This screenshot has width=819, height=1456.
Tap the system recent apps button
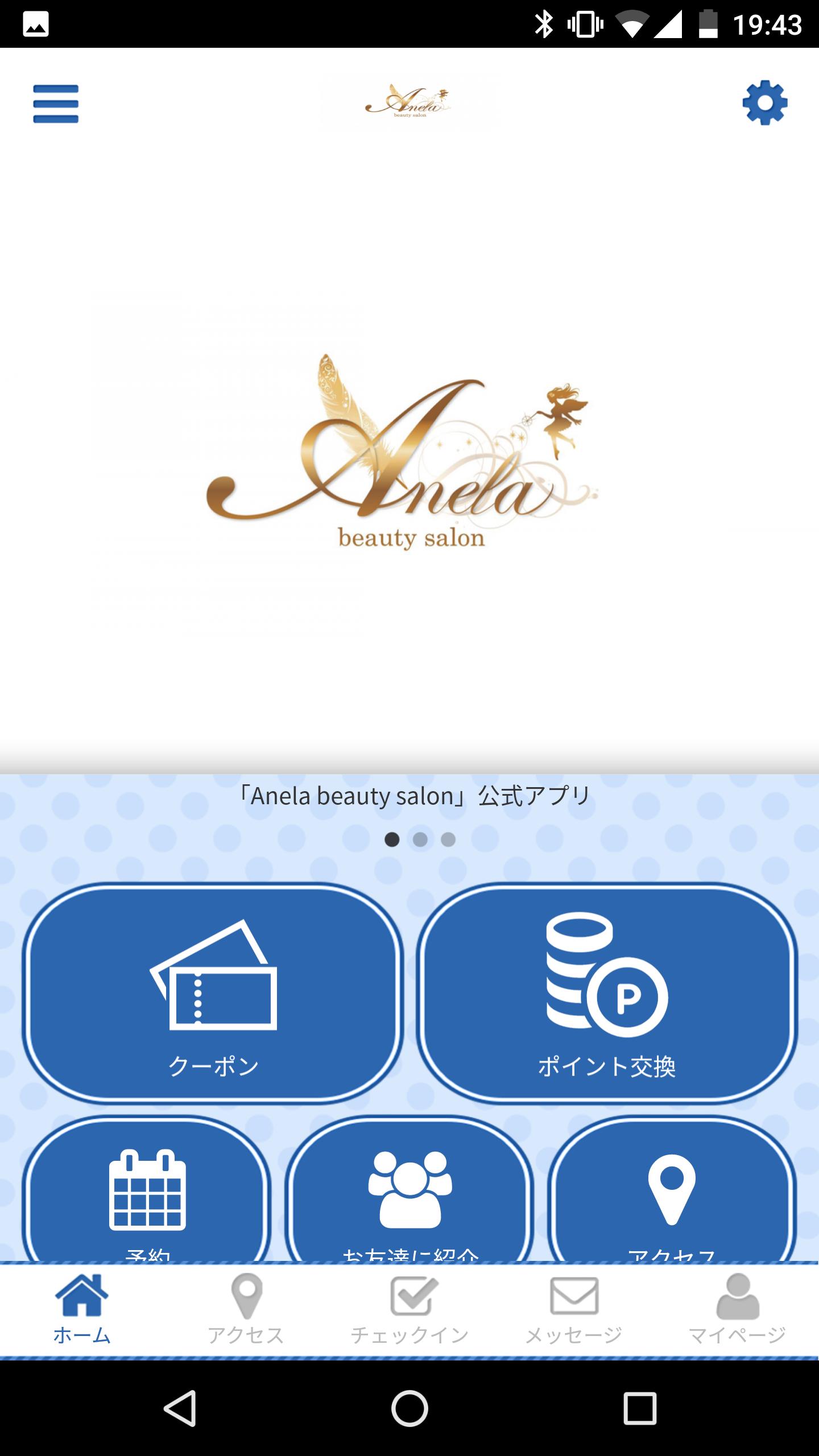pyautogui.click(x=640, y=1408)
